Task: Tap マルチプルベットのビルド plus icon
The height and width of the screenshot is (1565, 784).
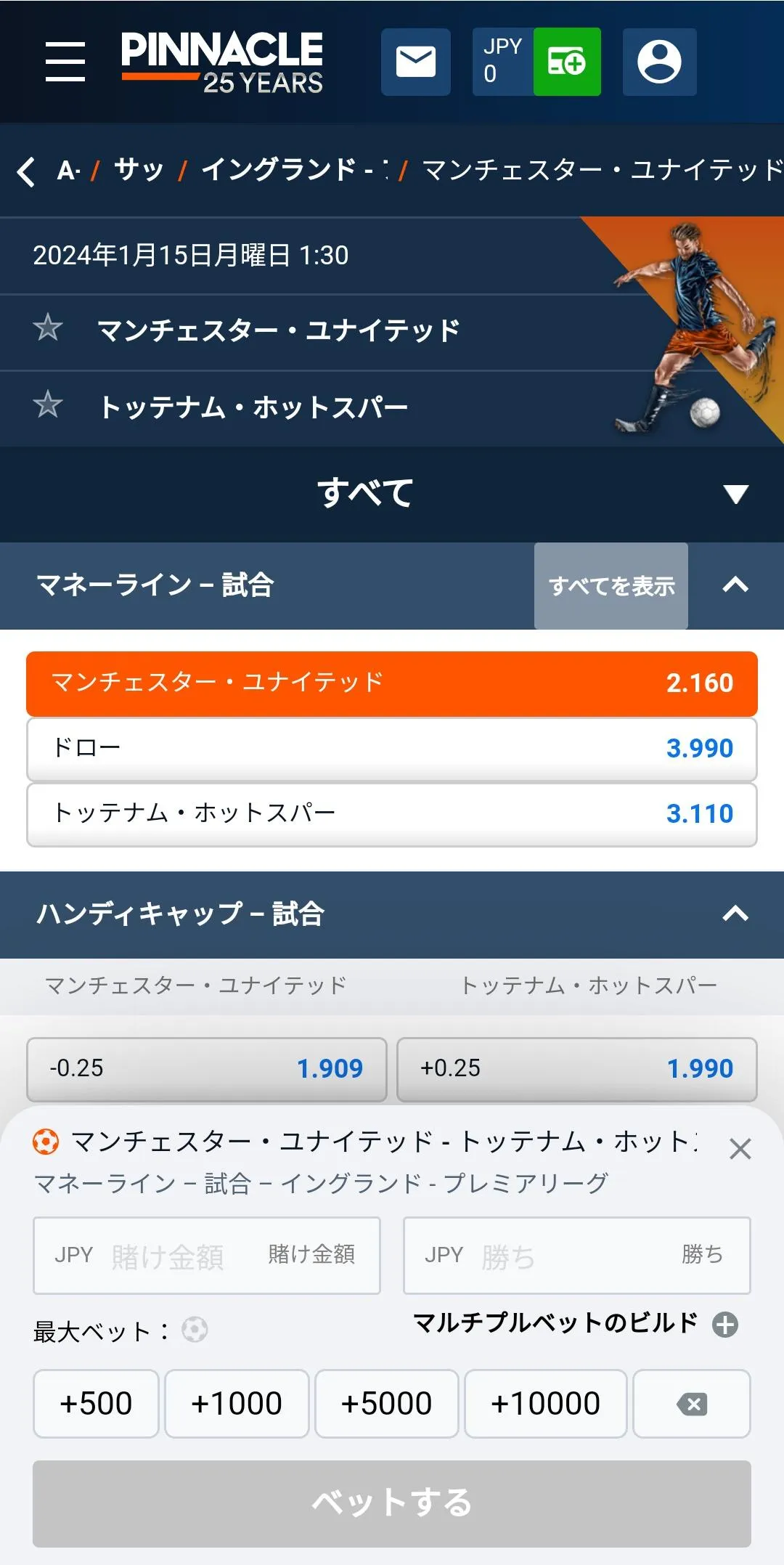Action: (725, 1325)
